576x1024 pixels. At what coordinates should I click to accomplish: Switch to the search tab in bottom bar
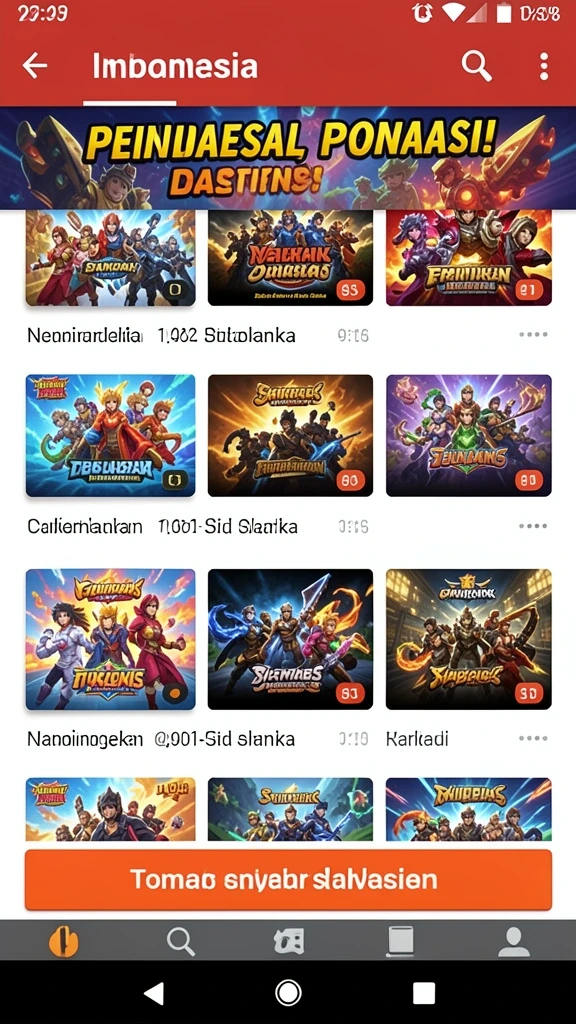pyautogui.click(x=180, y=942)
